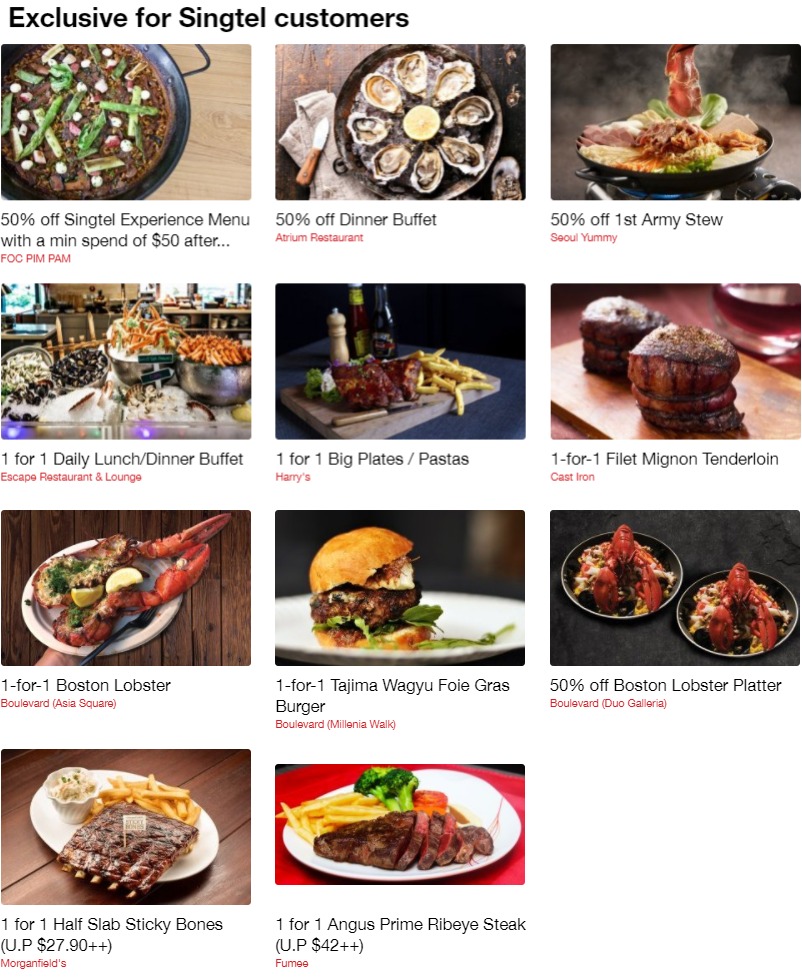
Task: Select Morganfield's Half Slab Sticky Bones deal
Action: click(x=126, y=827)
